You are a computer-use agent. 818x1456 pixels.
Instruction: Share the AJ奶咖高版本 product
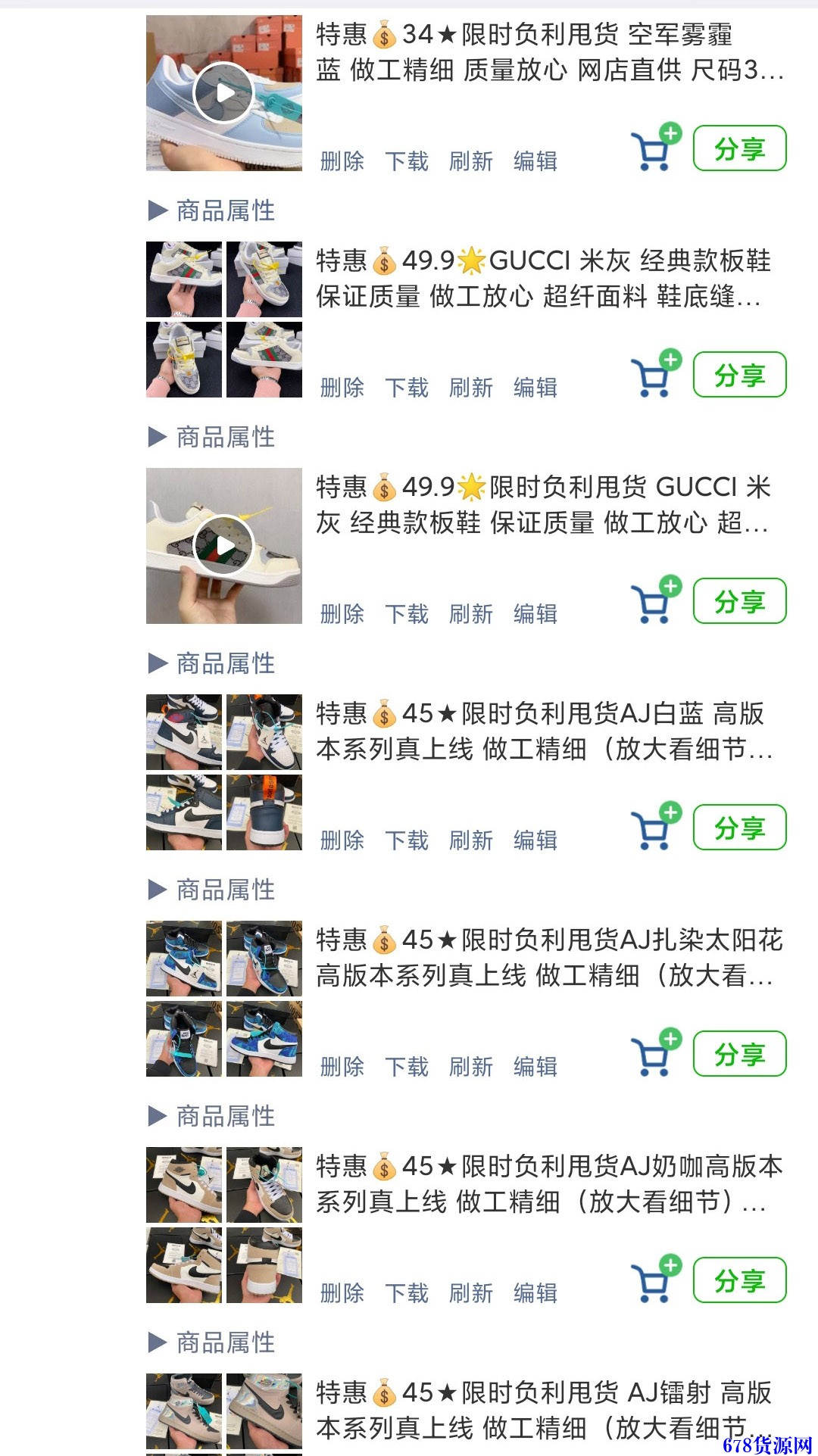point(739,1281)
